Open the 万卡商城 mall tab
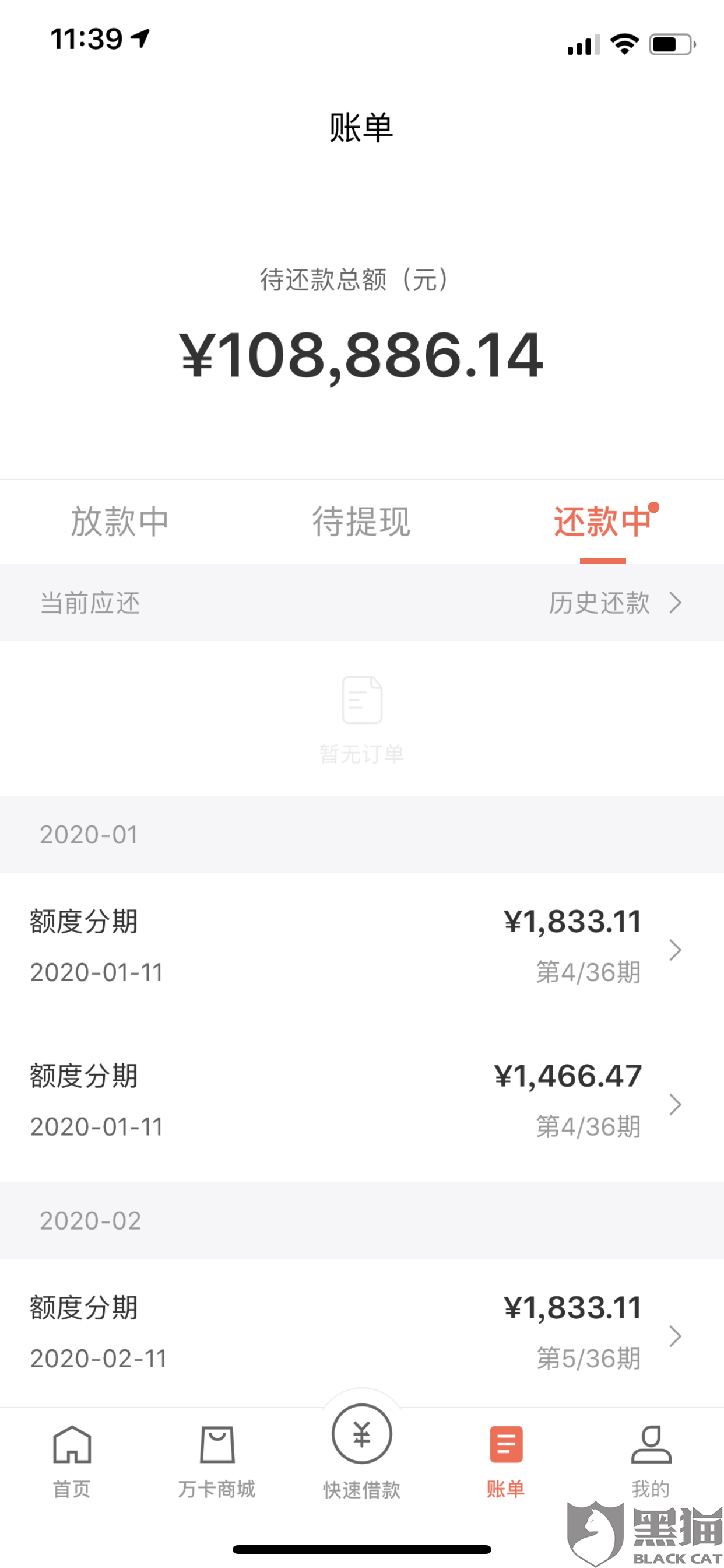This screenshot has width=724, height=1568. (x=217, y=1461)
